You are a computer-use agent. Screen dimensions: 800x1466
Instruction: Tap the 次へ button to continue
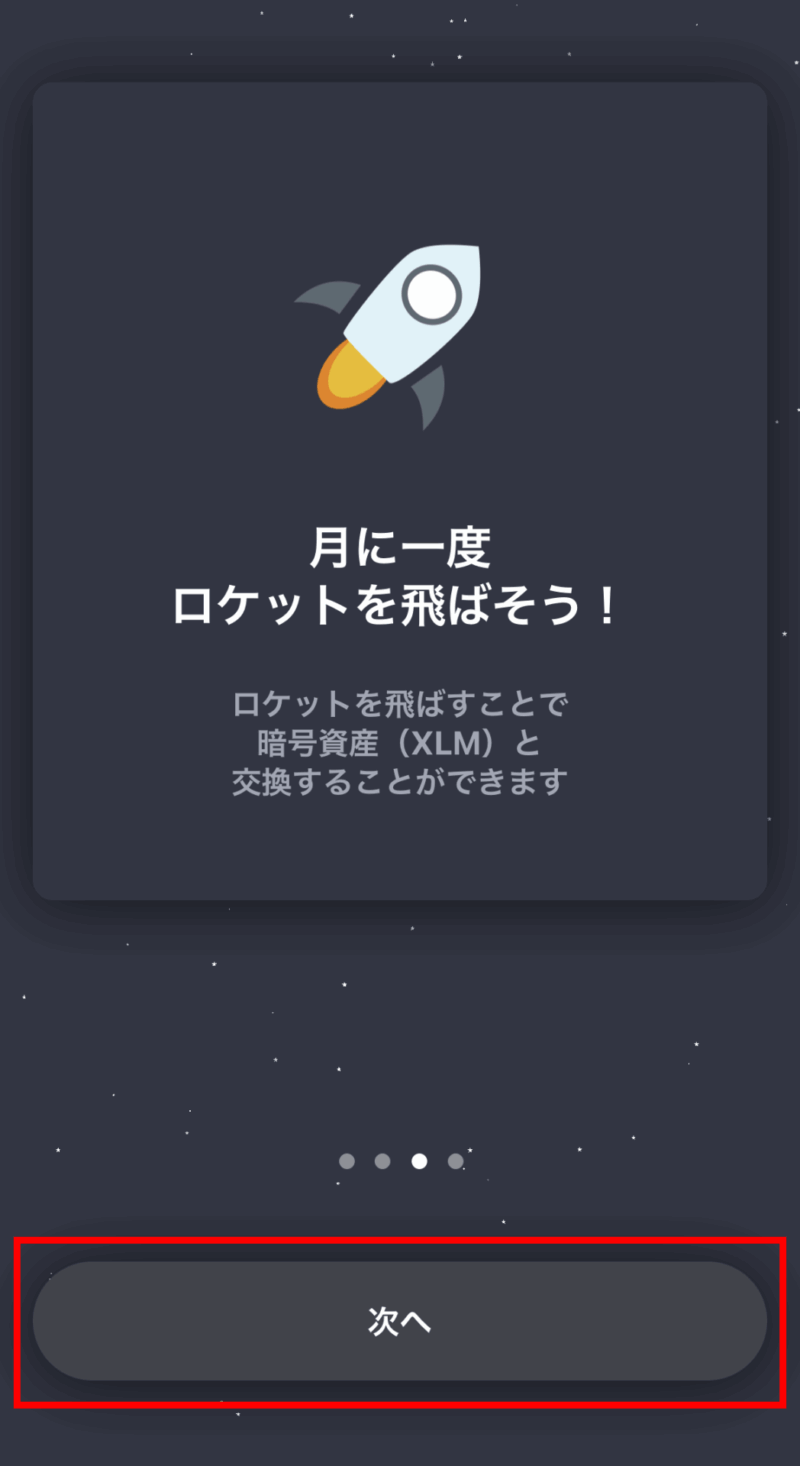pos(400,1321)
